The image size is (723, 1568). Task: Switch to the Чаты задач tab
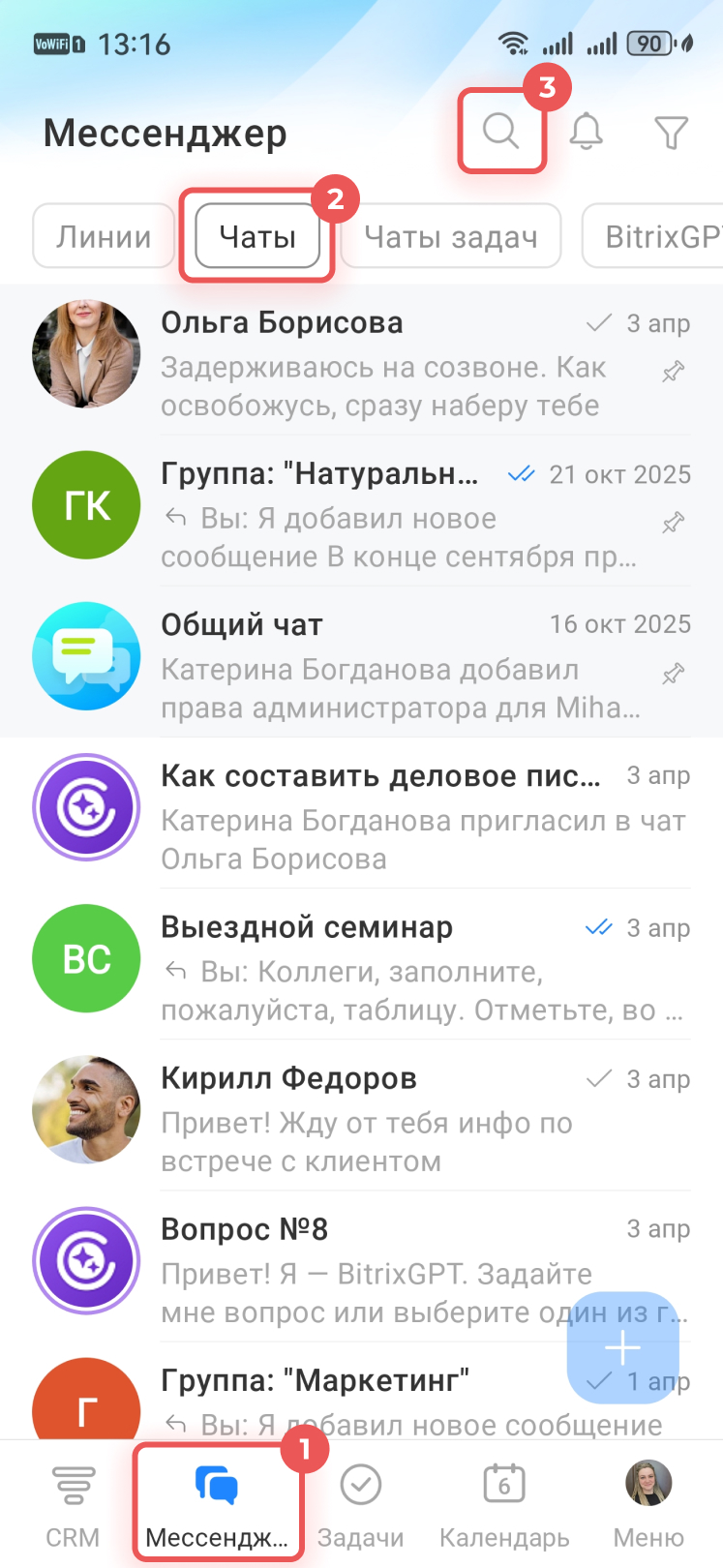tap(450, 236)
